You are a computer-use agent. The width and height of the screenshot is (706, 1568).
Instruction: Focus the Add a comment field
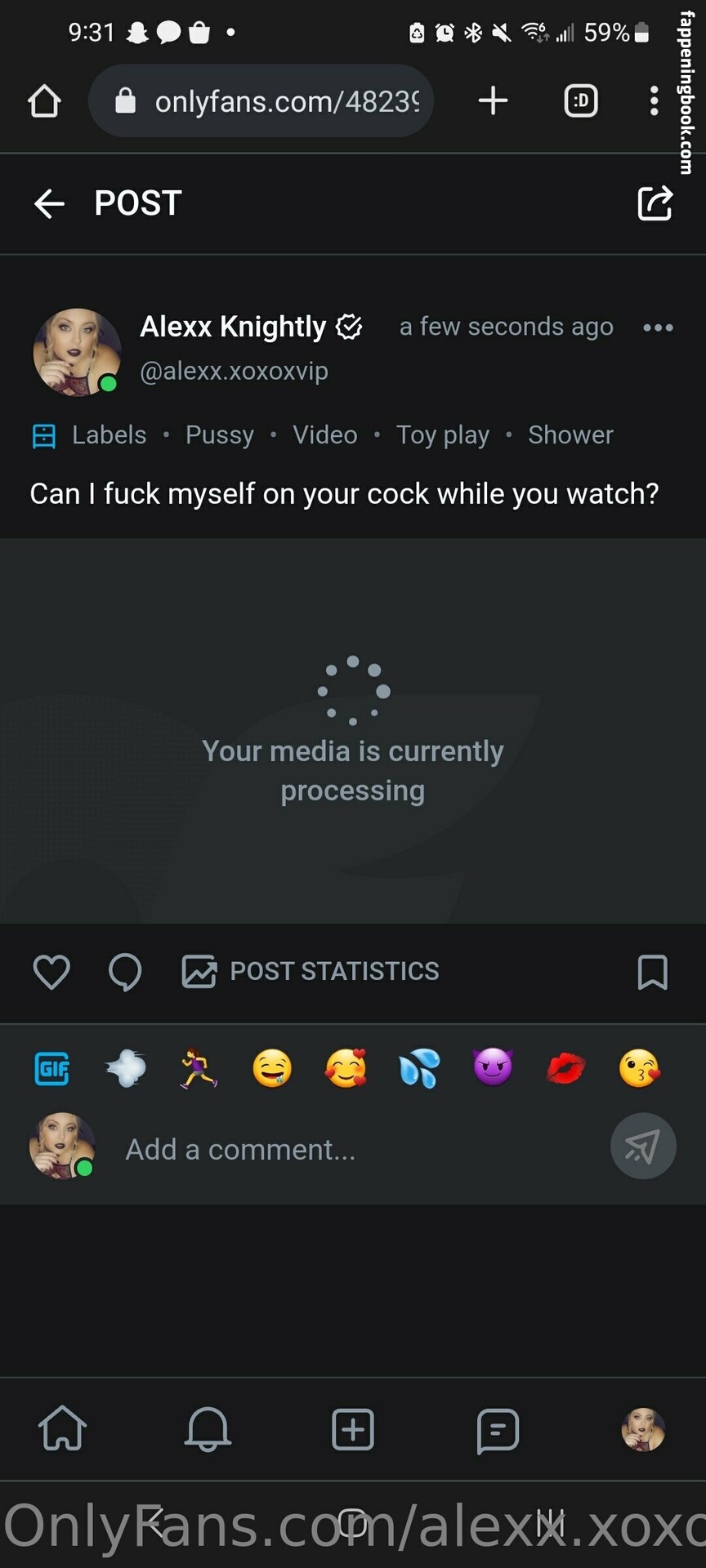coord(351,1149)
